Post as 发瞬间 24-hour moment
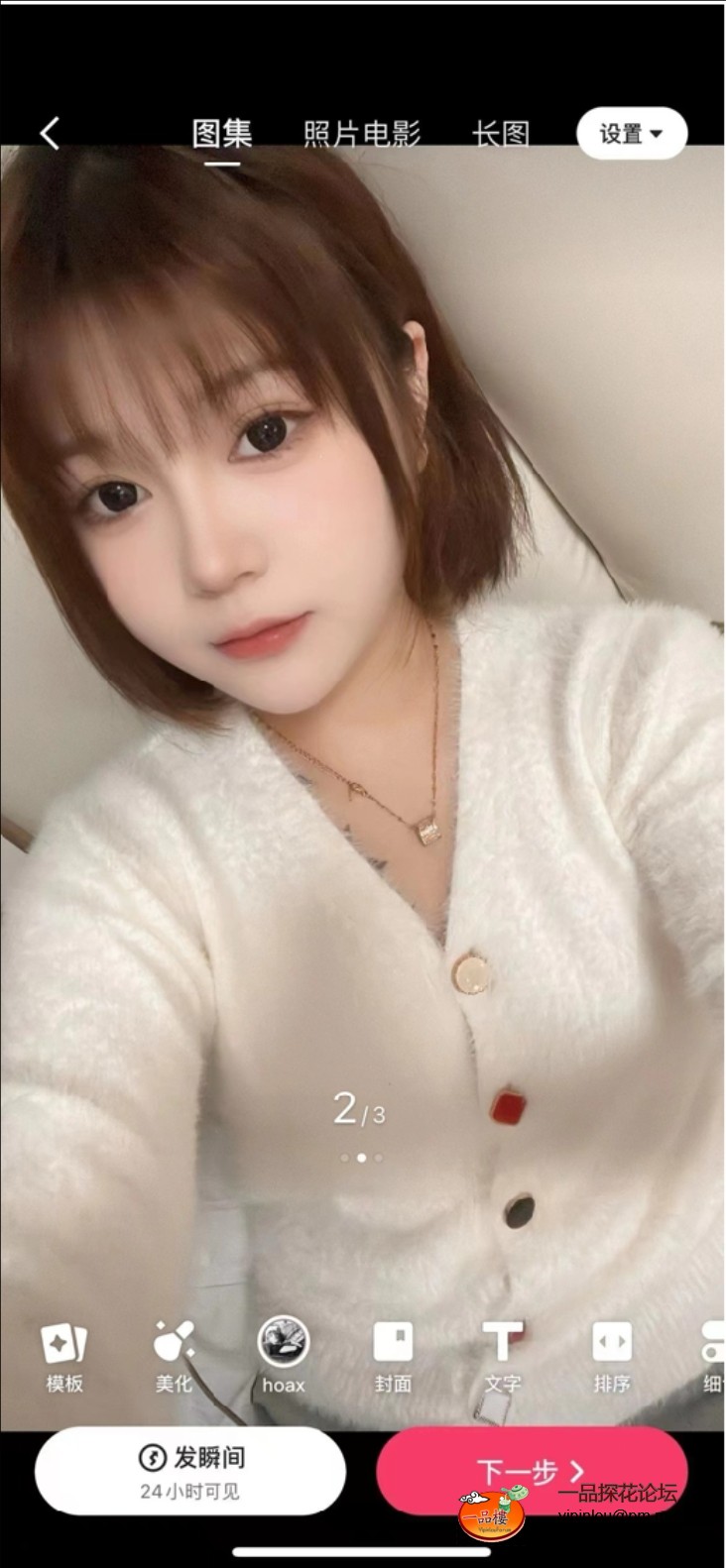This screenshot has width=726, height=1568. [x=190, y=1471]
